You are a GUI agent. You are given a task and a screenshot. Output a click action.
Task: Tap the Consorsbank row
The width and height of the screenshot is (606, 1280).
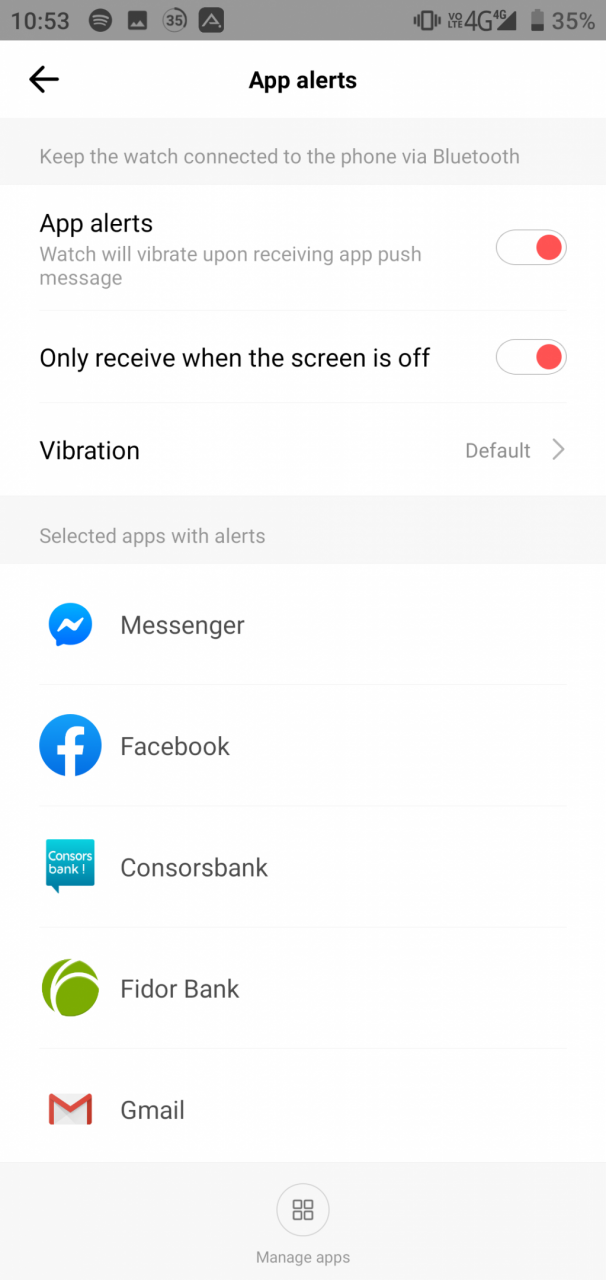tap(303, 867)
